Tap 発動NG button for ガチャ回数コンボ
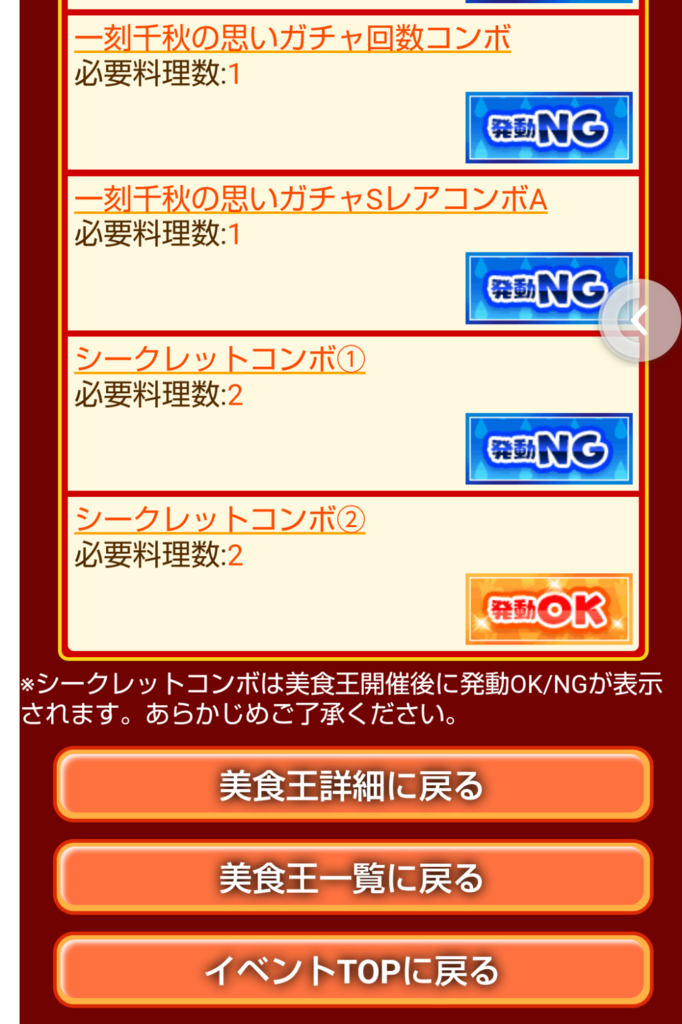This screenshot has width=682, height=1024. [x=548, y=128]
